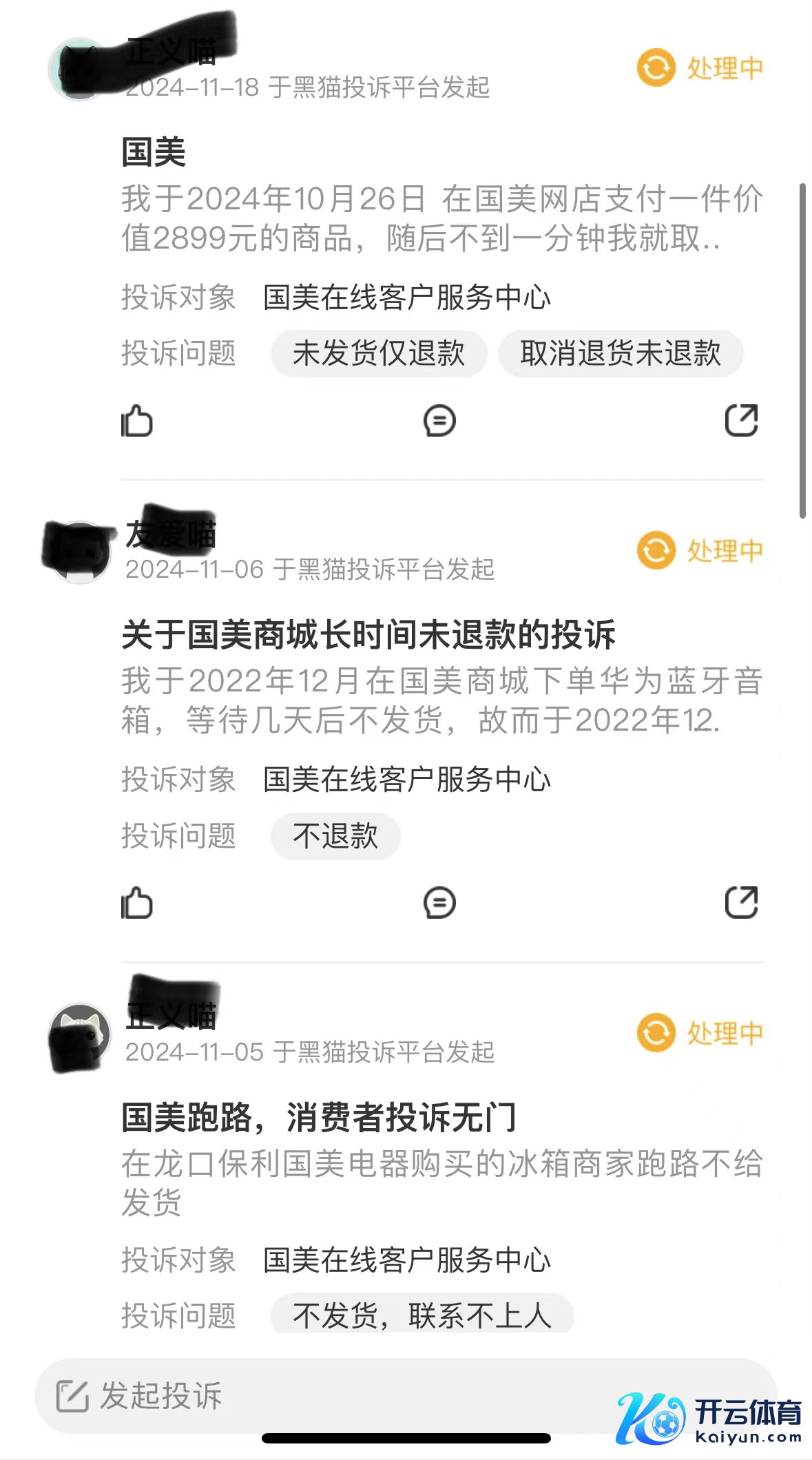This screenshot has width=812, height=1460.
Task: Open the complaint titled 国美
Action: tap(154, 152)
